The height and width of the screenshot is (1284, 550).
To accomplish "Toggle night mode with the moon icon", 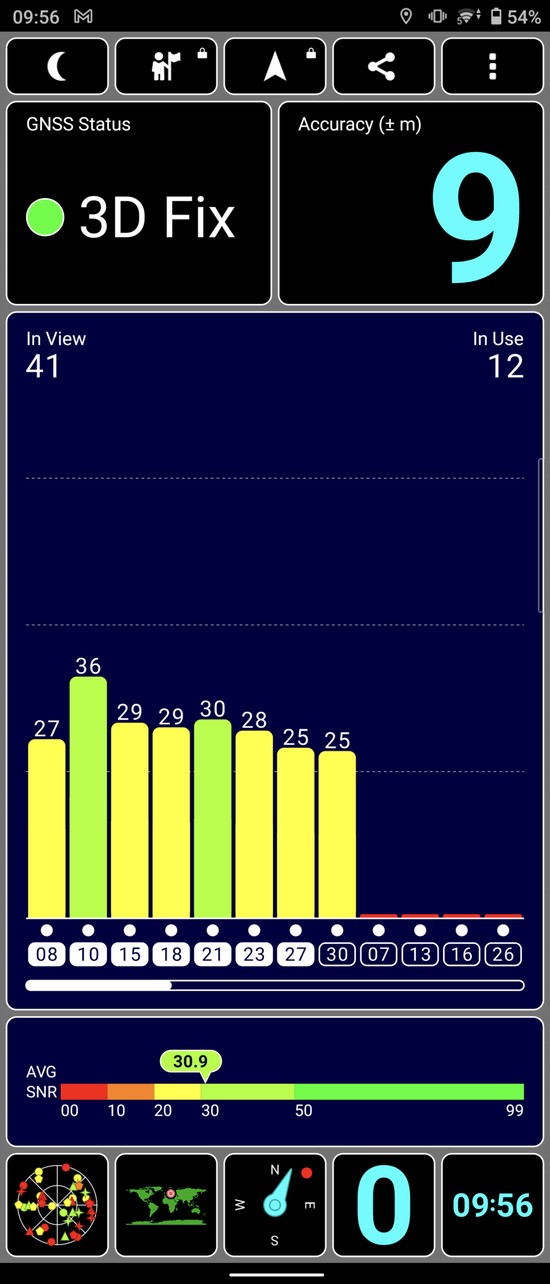I will click(x=57, y=67).
